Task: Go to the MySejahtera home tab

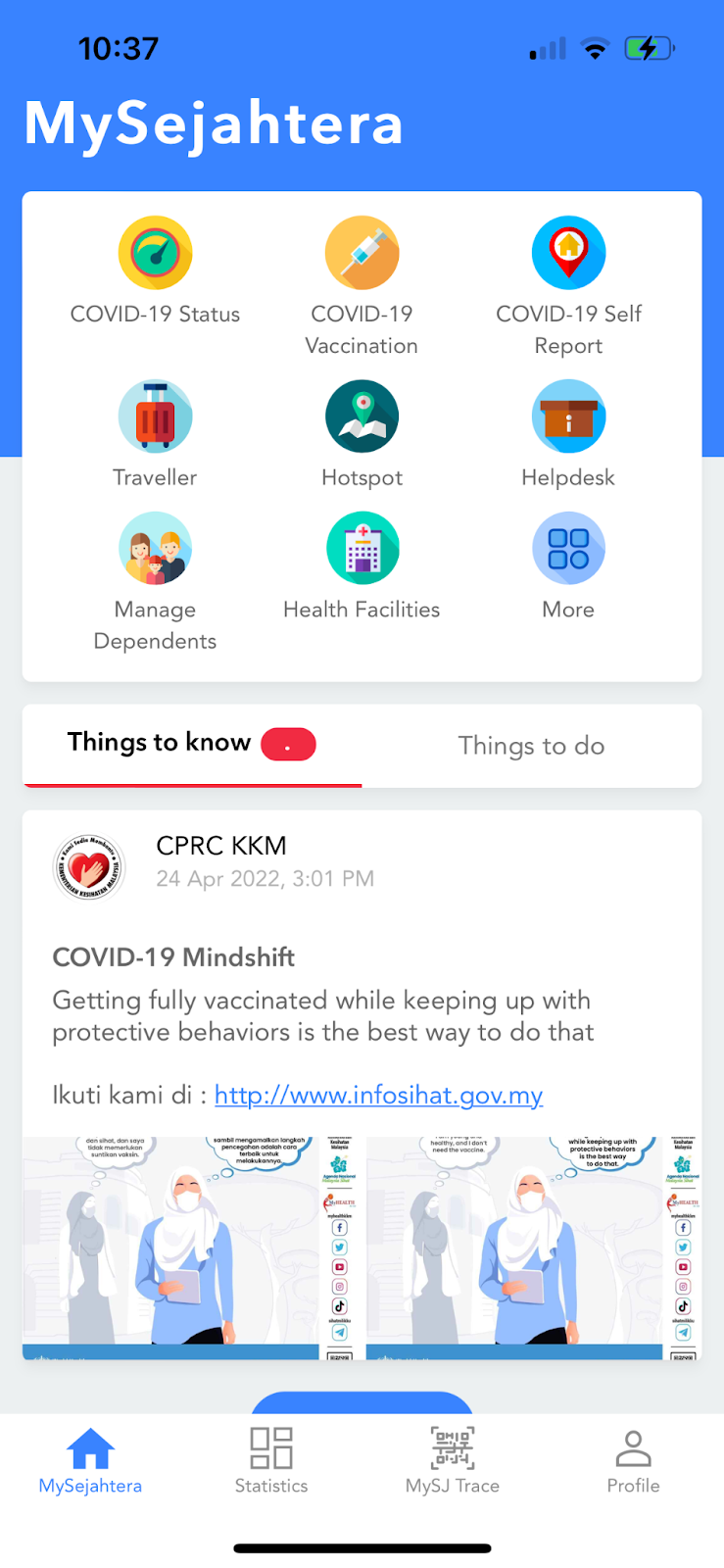Action: 90,1460
